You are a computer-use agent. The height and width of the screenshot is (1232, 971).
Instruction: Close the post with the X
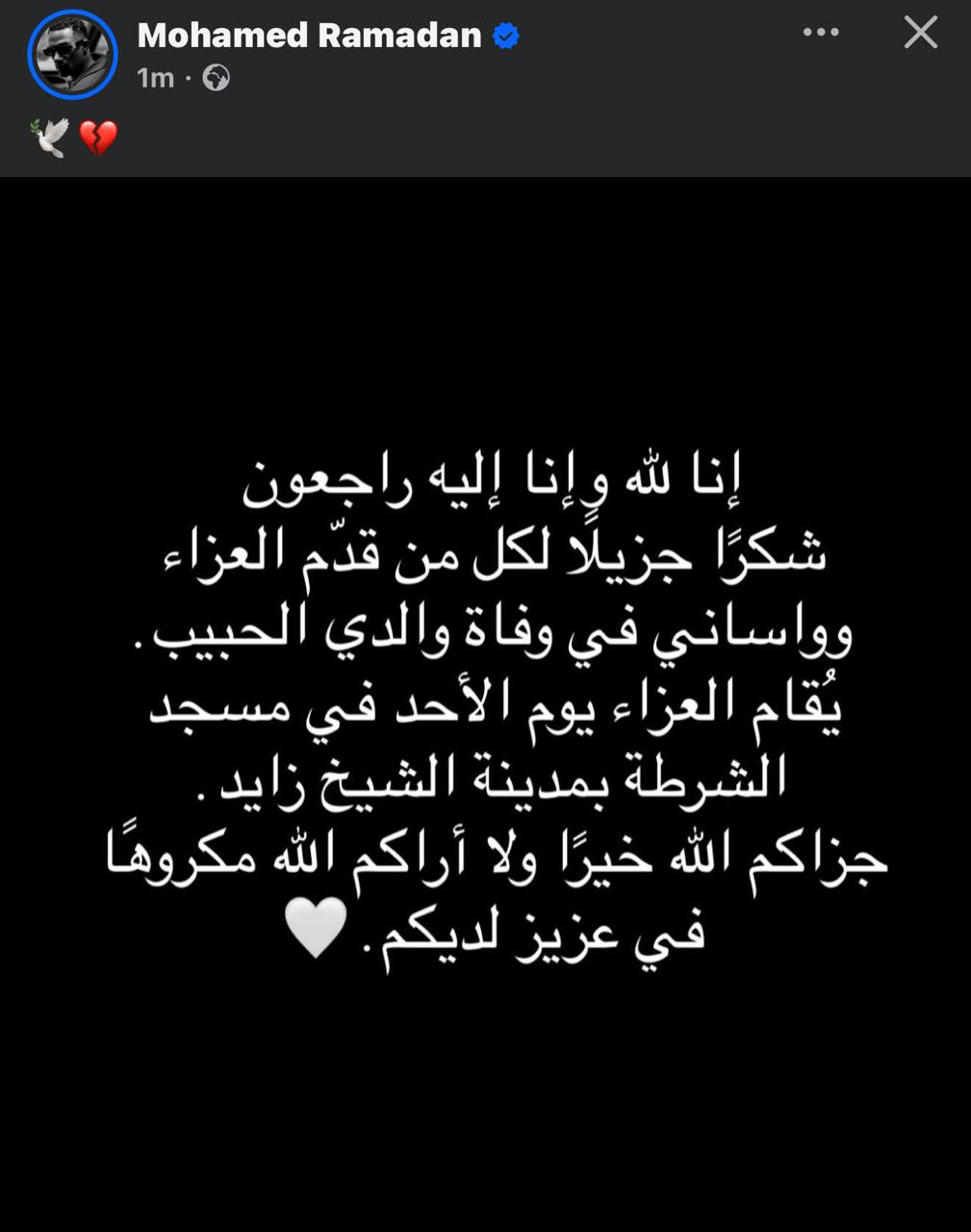[920, 33]
